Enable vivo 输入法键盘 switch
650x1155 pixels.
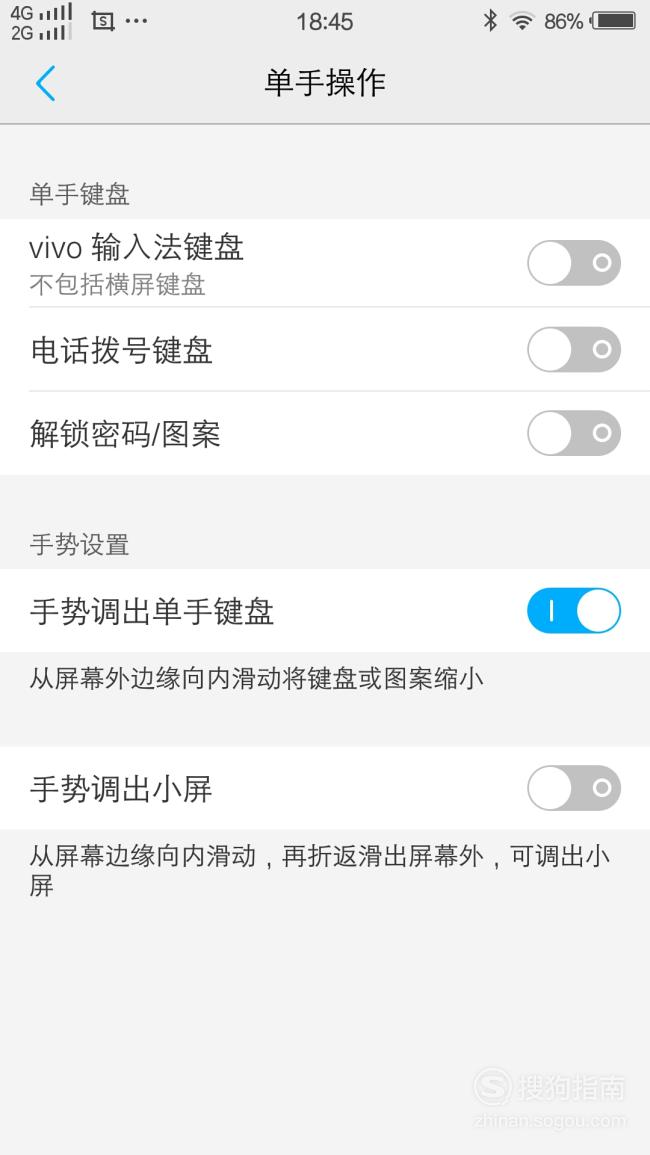point(574,263)
